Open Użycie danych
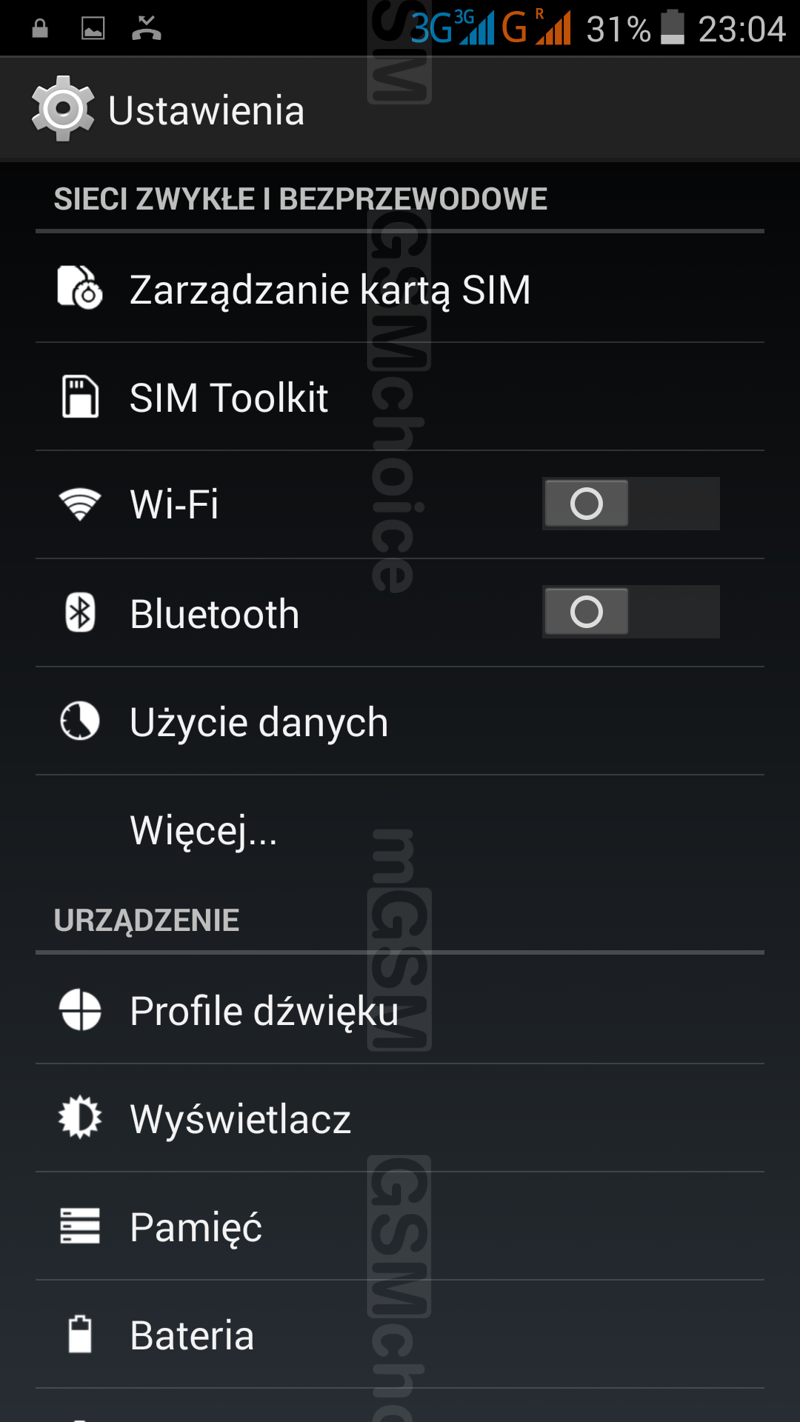The width and height of the screenshot is (800, 1422). (258, 722)
